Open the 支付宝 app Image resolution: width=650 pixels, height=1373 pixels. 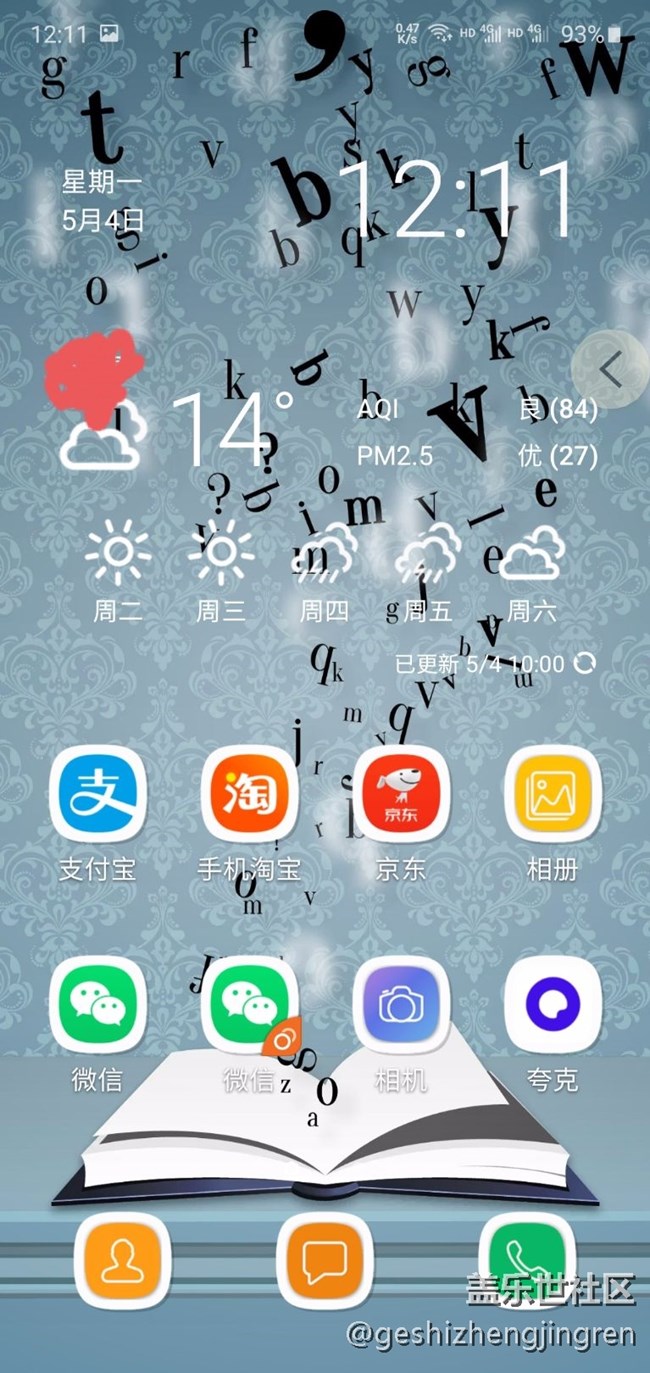(98, 795)
